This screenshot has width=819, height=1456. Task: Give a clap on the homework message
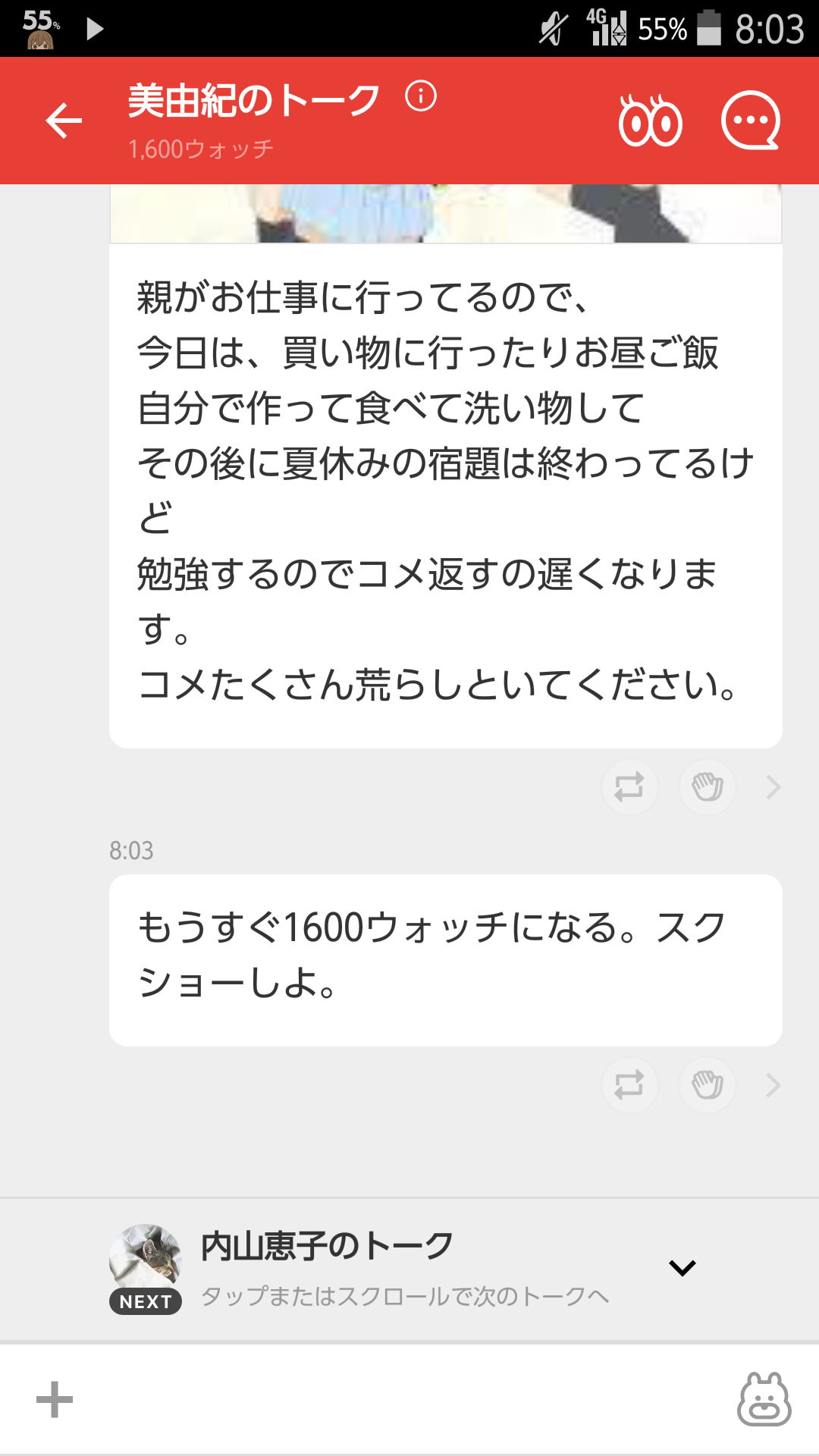pyautogui.click(x=707, y=787)
